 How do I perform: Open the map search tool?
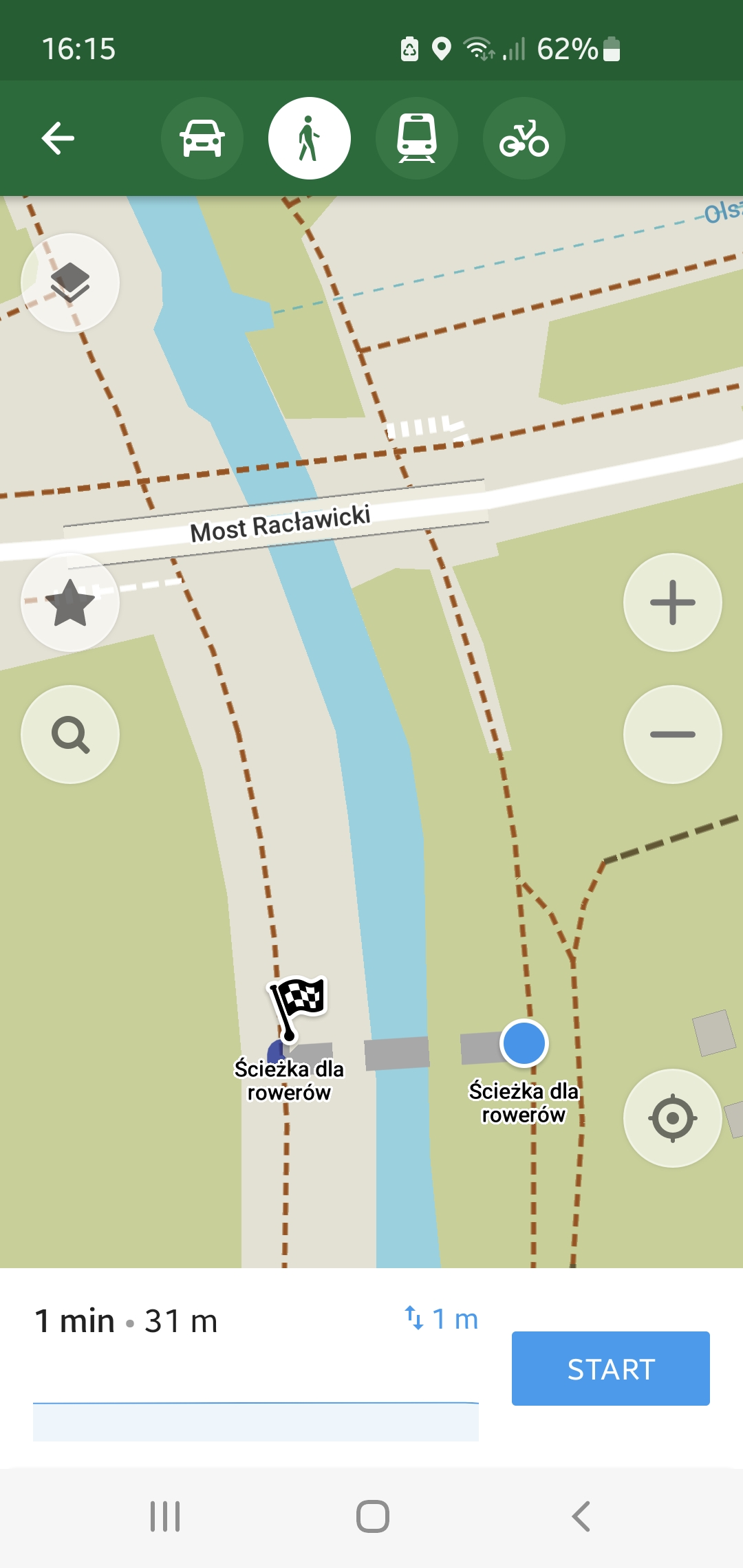[69, 734]
